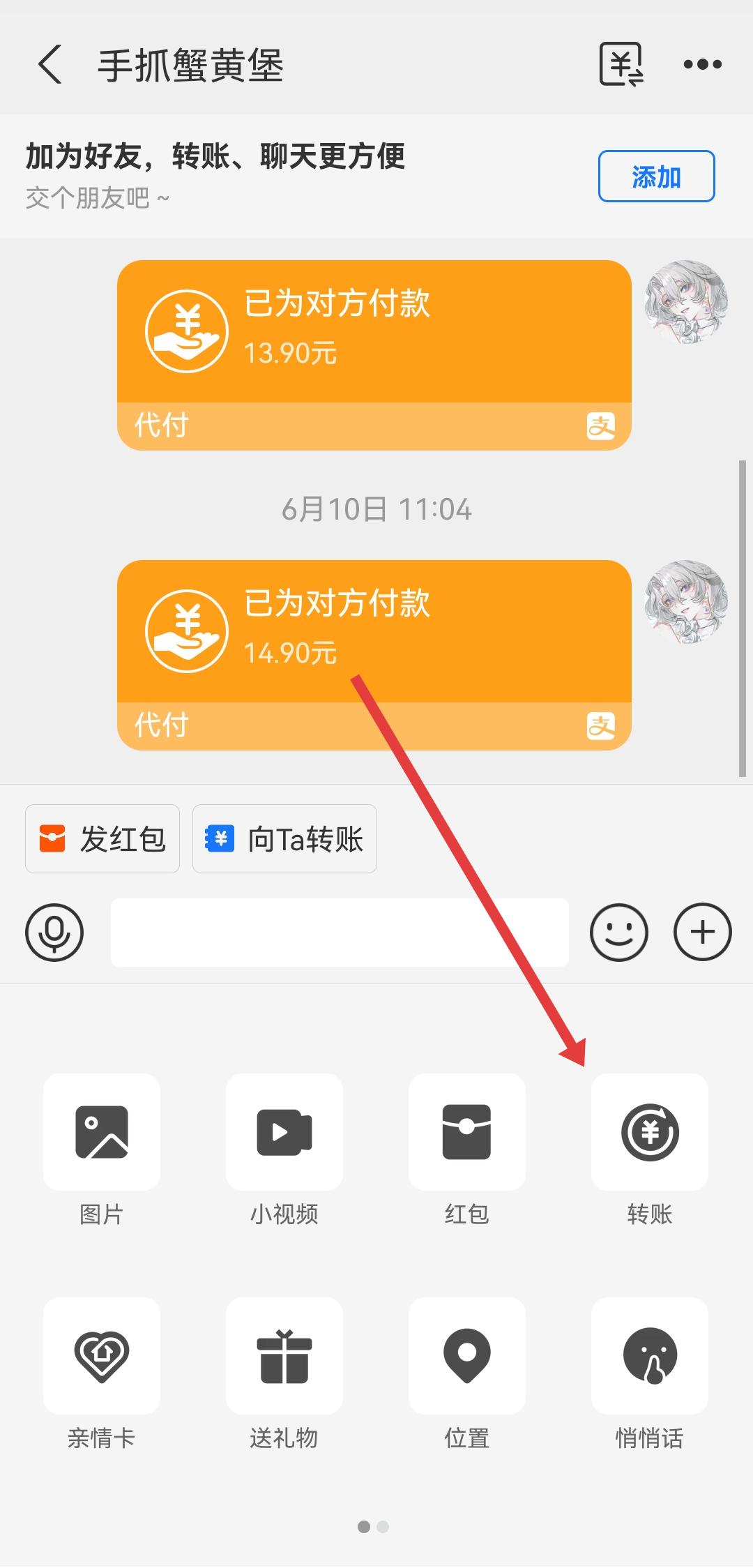Open 送礼物 to send a gift
This screenshot has height=1568, width=753.
(284, 1356)
